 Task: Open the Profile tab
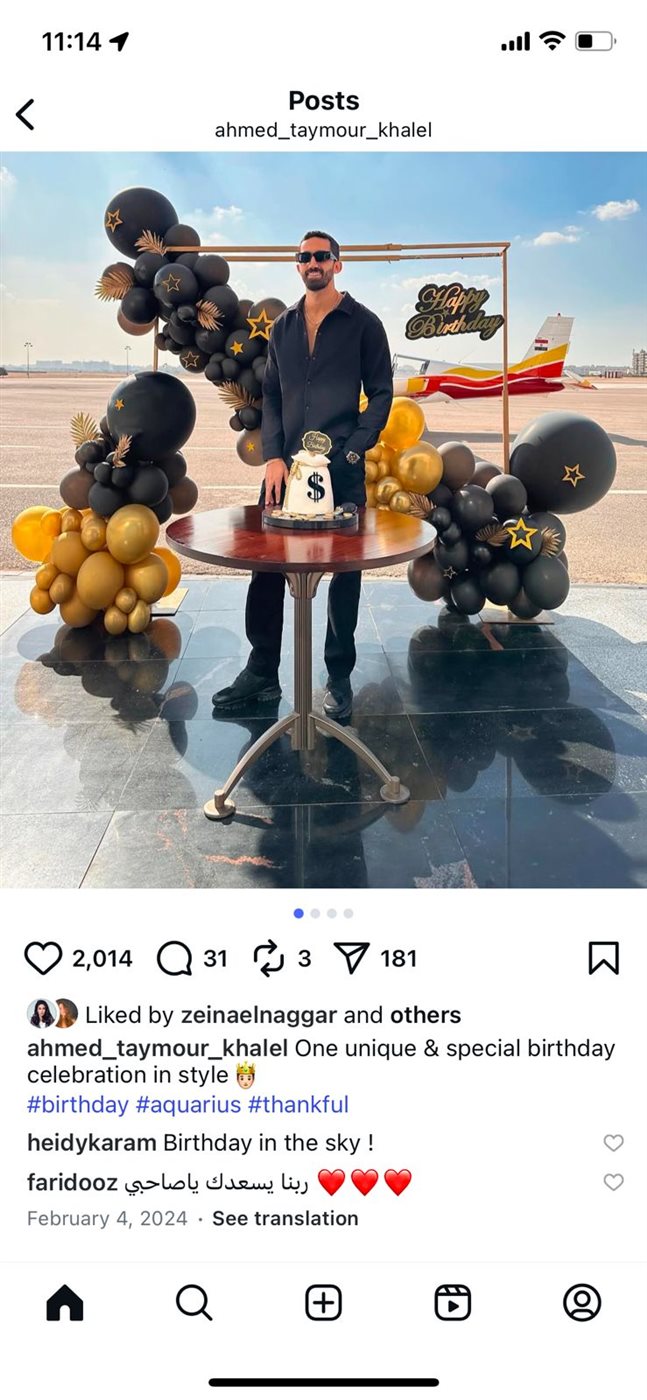[581, 1303]
